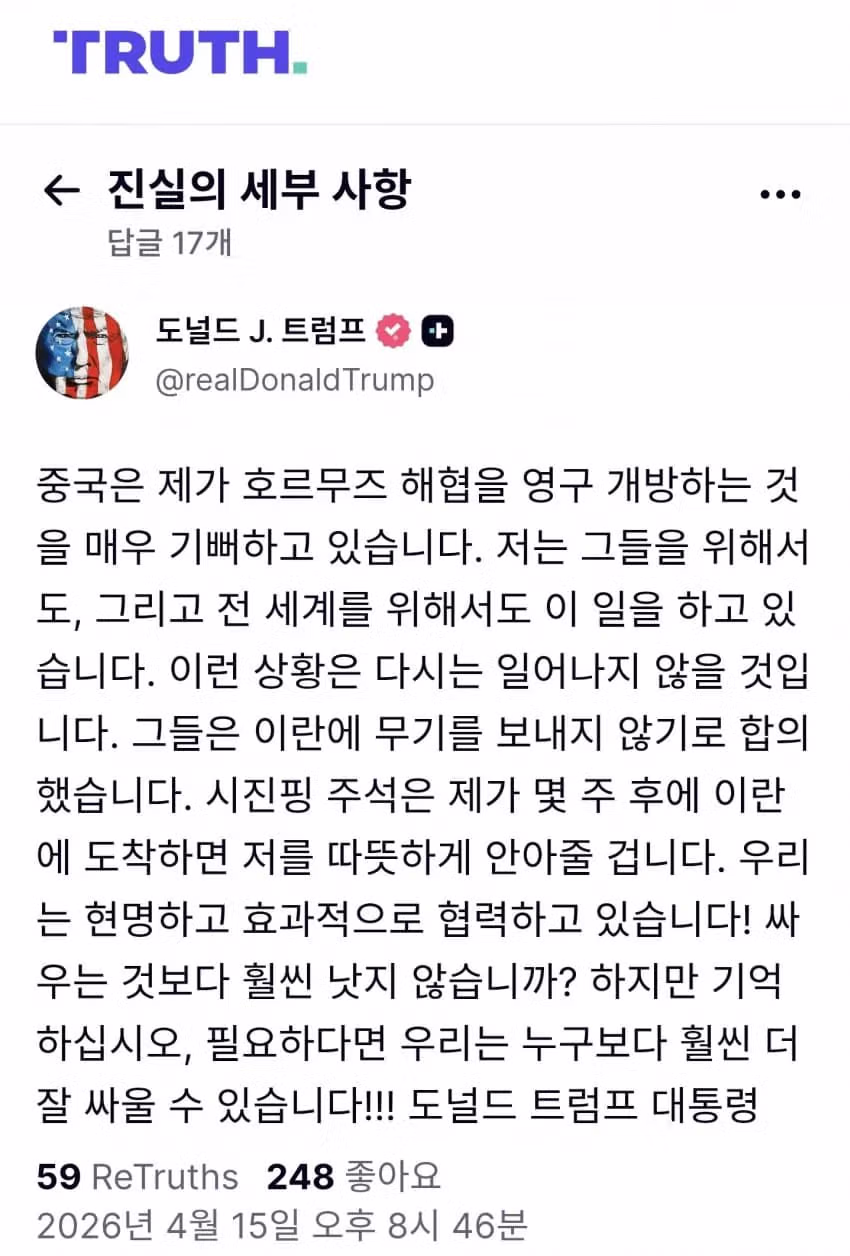
Task: Show who gave the 248 좋아요
Action: [353, 1177]
